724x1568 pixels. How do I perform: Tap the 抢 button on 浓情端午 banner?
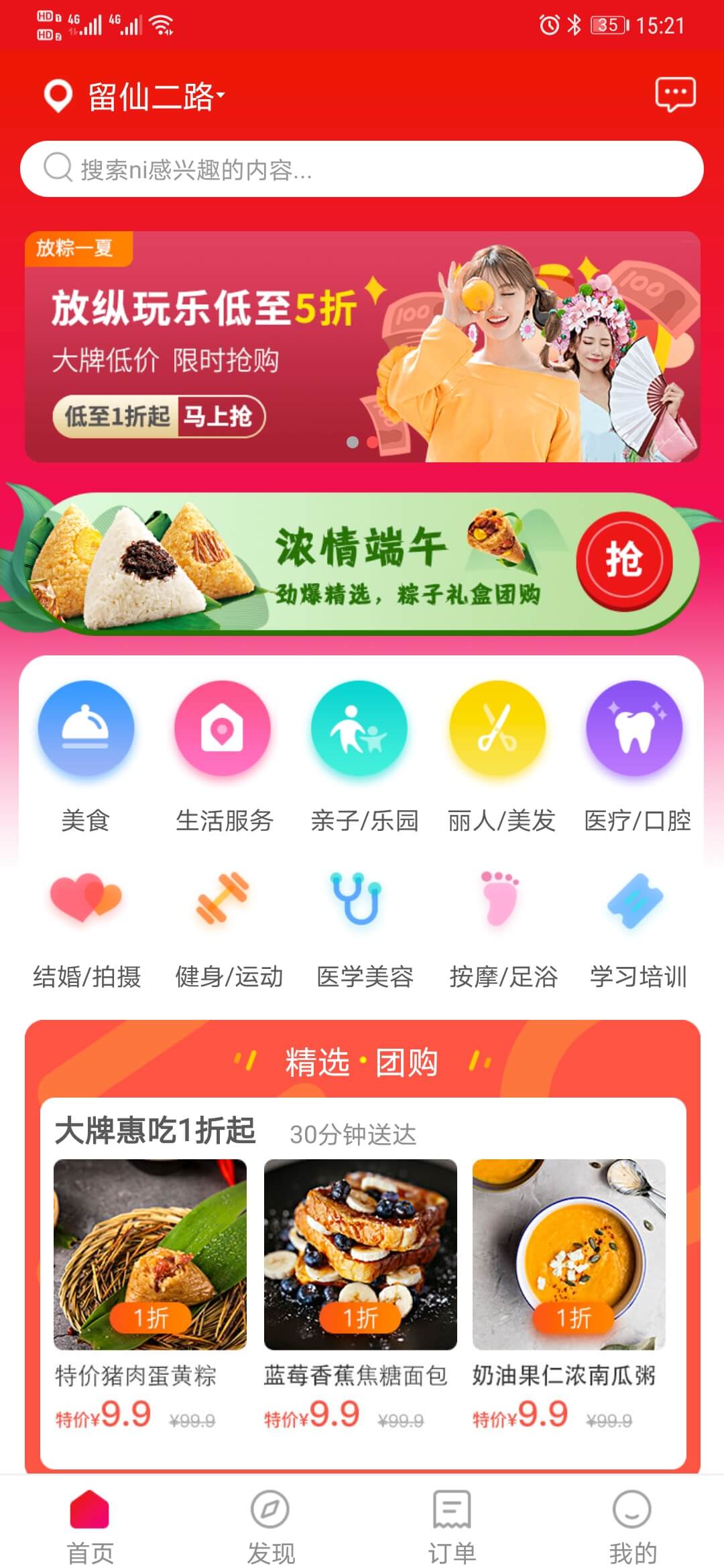(624, 560)
